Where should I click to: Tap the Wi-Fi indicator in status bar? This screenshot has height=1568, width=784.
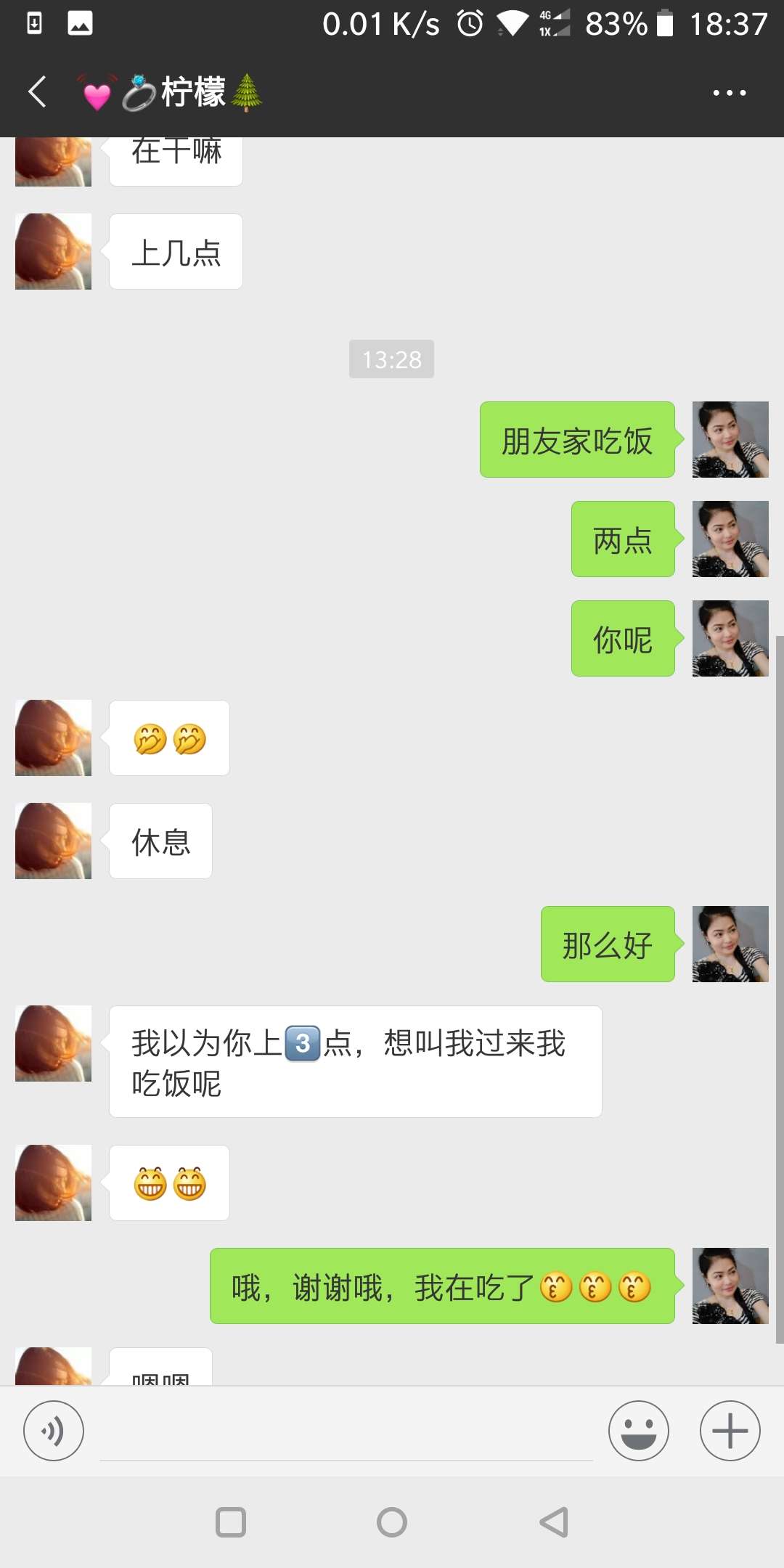click(x=513, y=23)
